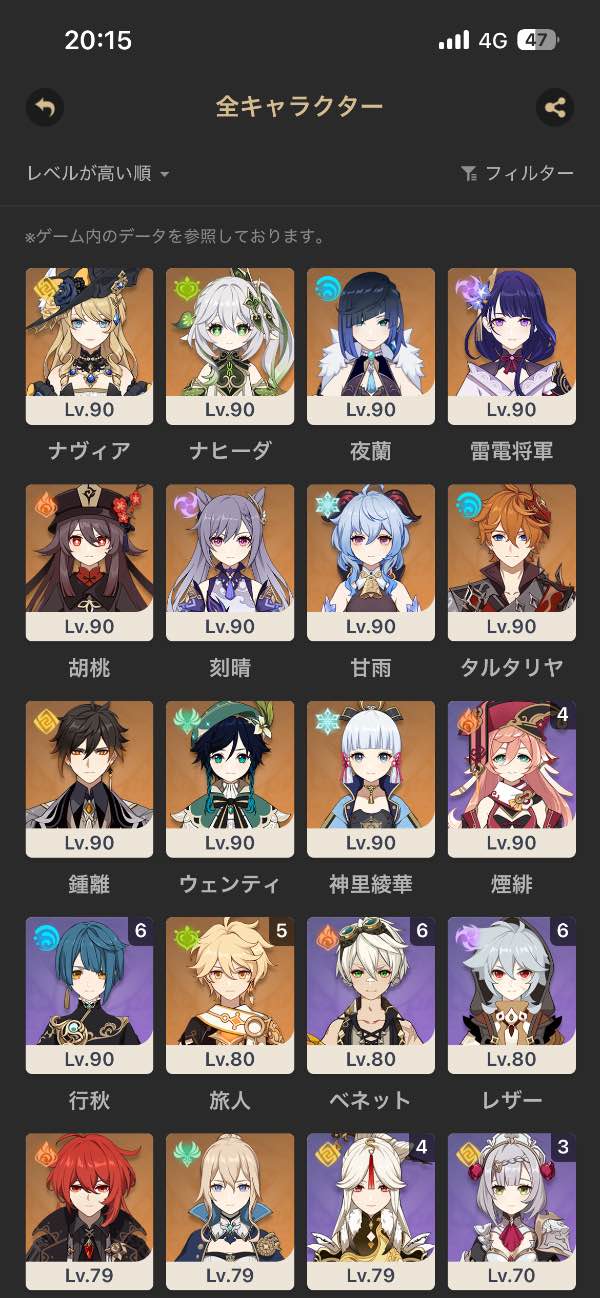The height and width of the screenshot is (1298, 600).
Task: Open 雷電将軍 character card
Action: (x=512, y=346)
